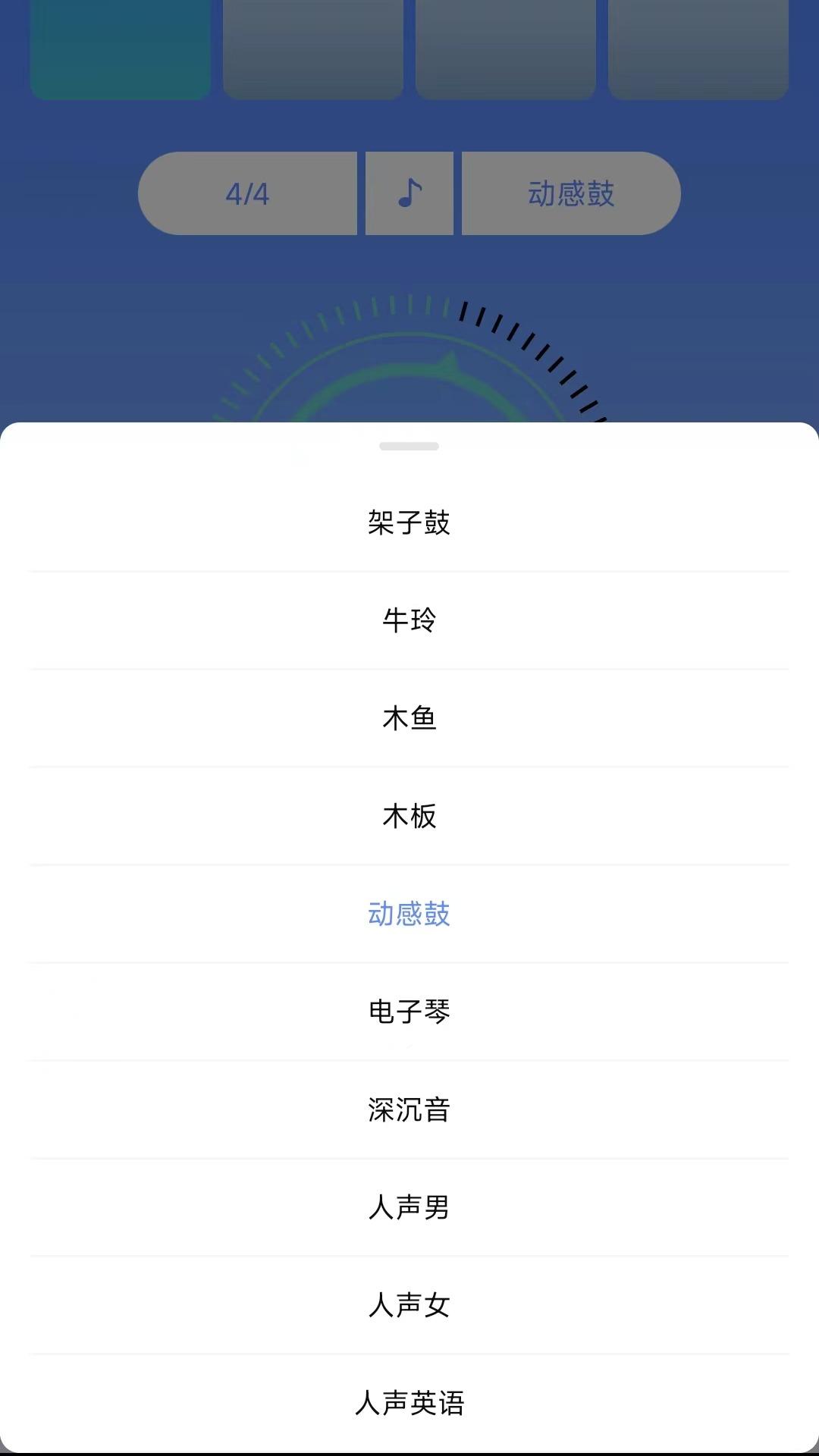This screenshot has height=1456, width=819.
Task: Tap the fourth beat indicator tile
Action: (695, 45)
